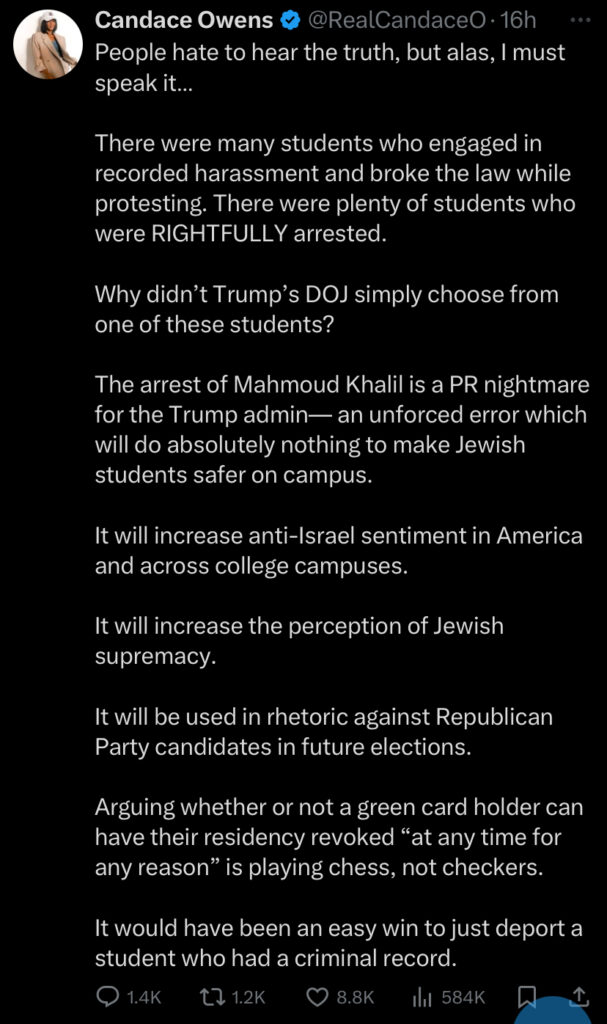
Task: Retweet this Candace Owens post
Action: pos(232,997)
